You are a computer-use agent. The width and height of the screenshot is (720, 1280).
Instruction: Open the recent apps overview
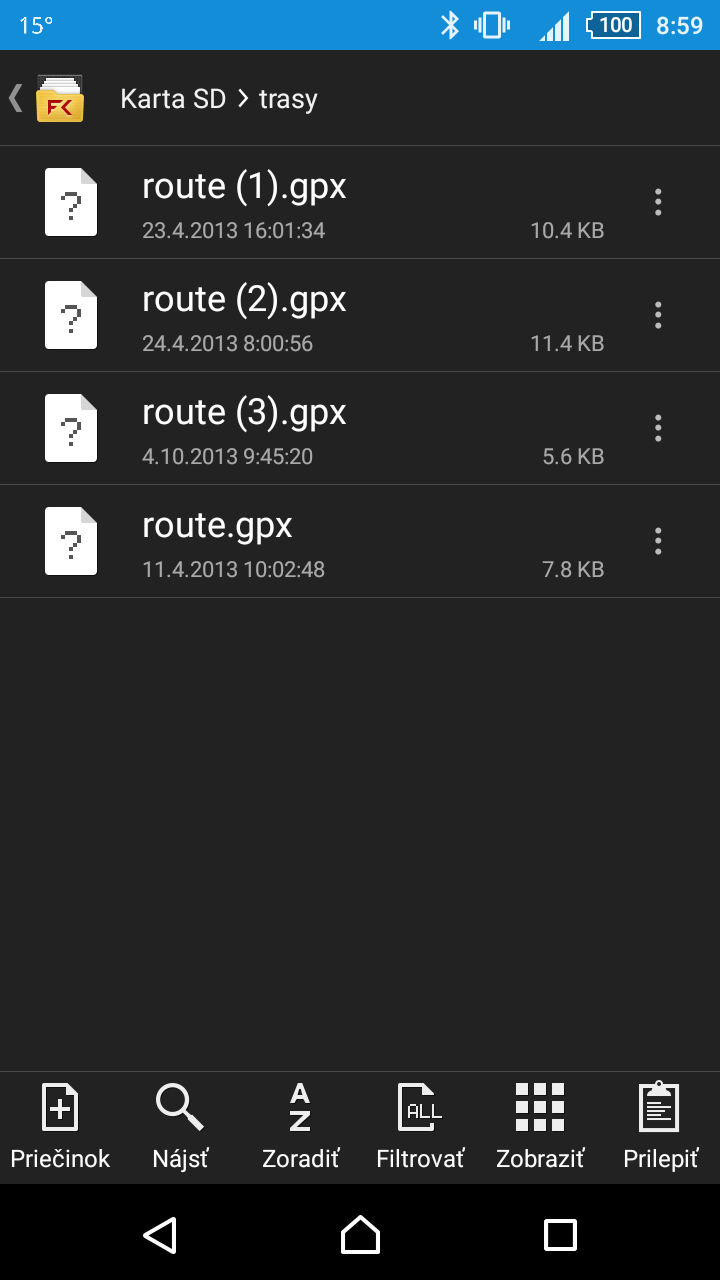point(560,1235)
